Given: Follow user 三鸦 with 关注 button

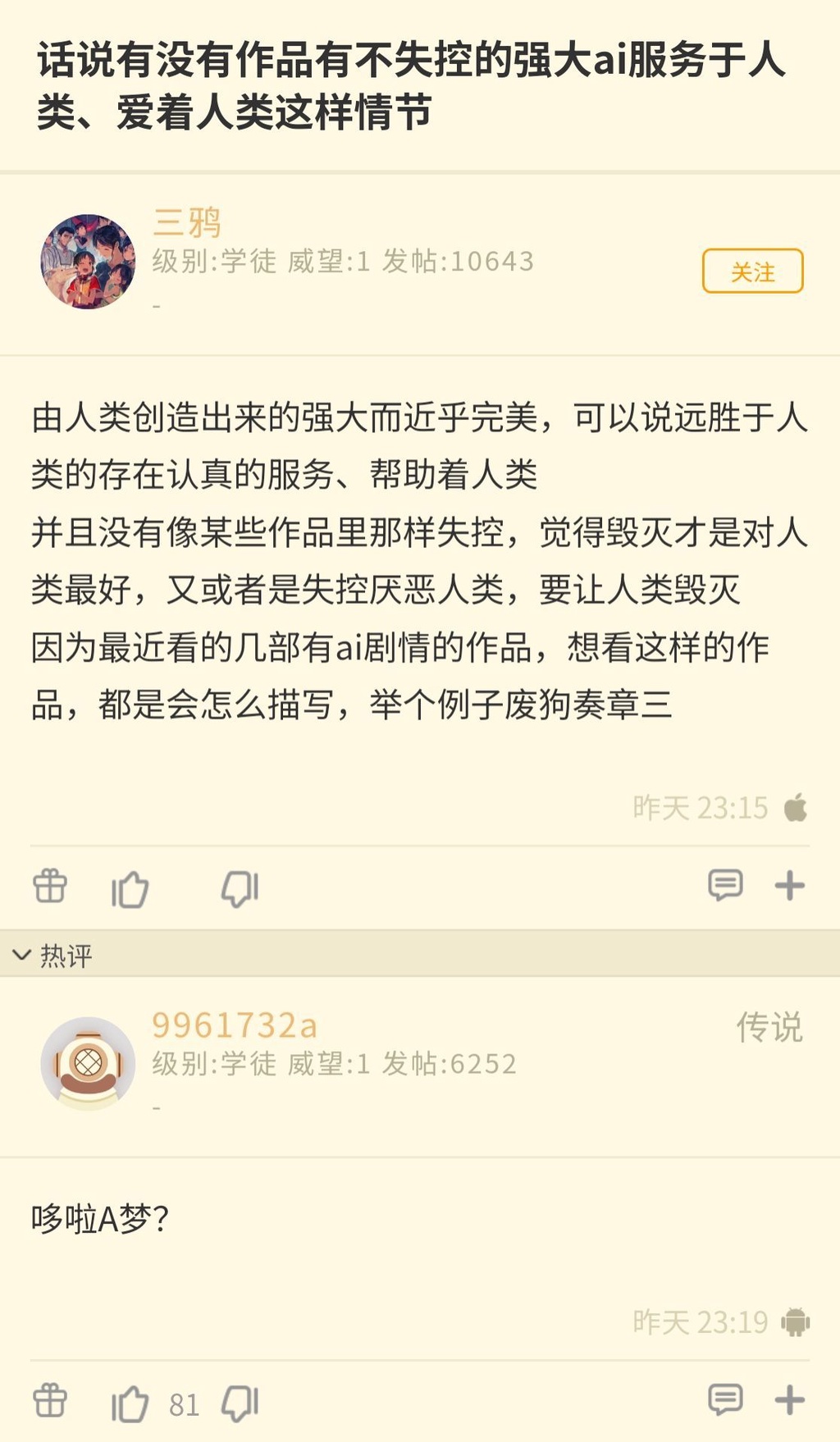Looking at the screenshot, I should 752,272.
